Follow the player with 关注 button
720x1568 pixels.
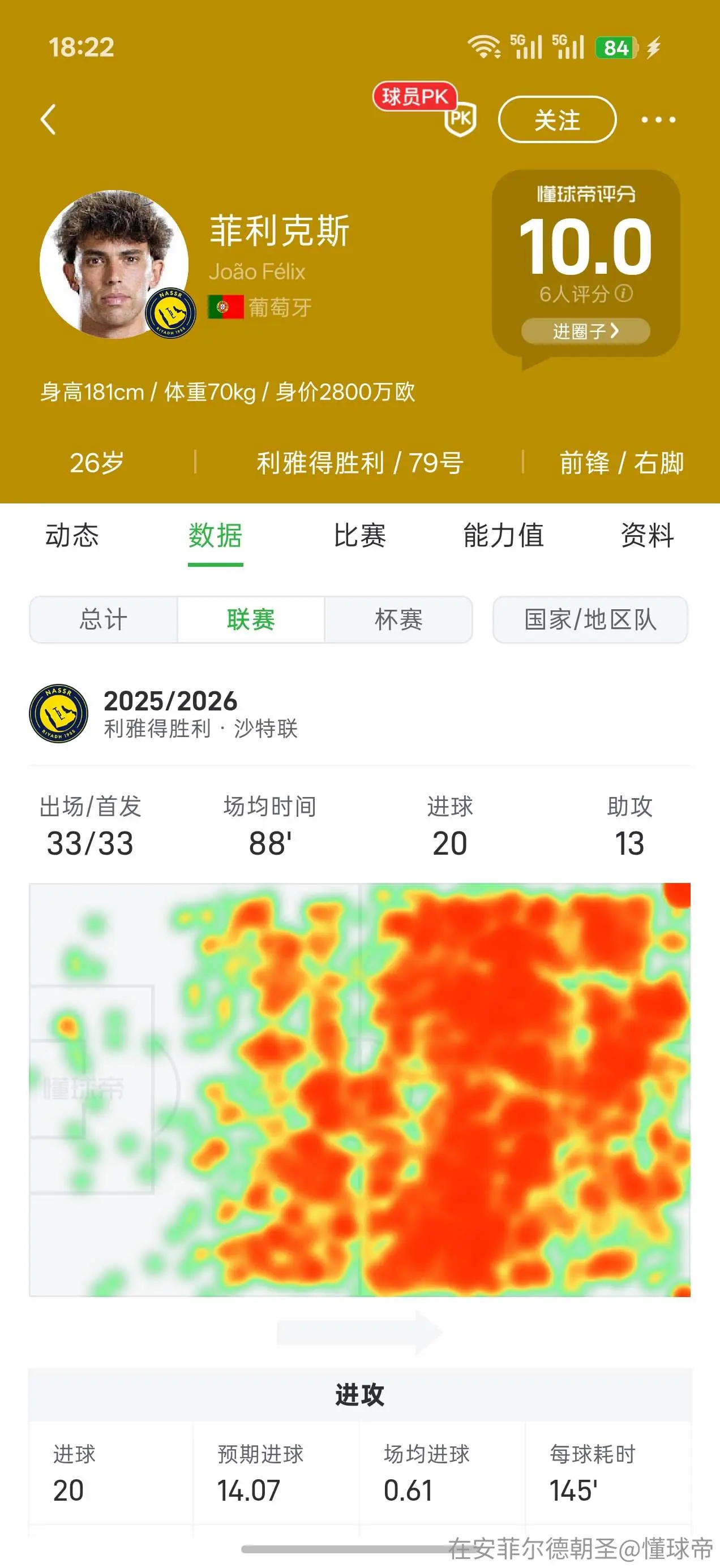pos(557,119)
